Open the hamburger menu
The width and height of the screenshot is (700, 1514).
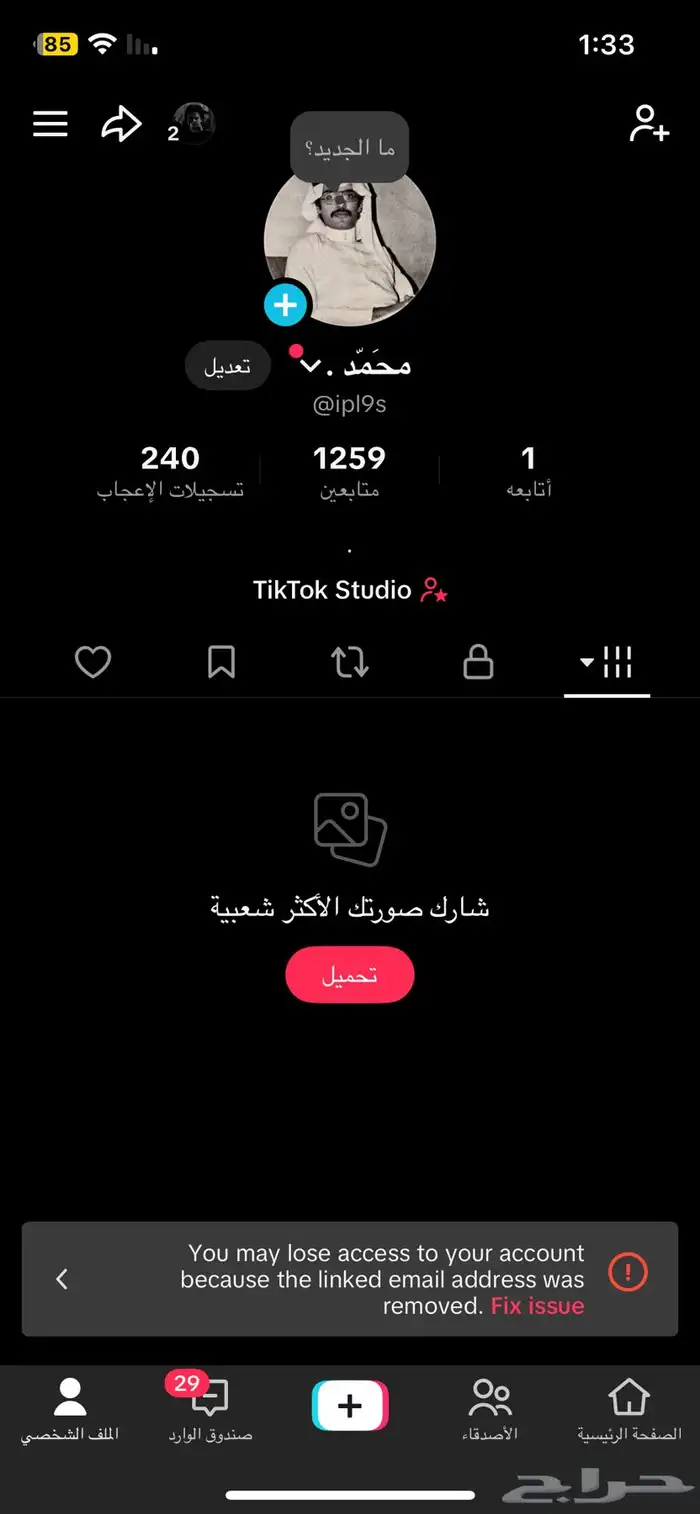pos(50,124)
